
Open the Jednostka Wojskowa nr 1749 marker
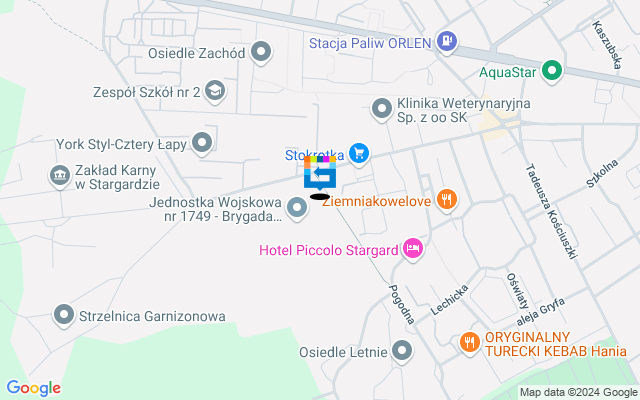pos(297,208)
